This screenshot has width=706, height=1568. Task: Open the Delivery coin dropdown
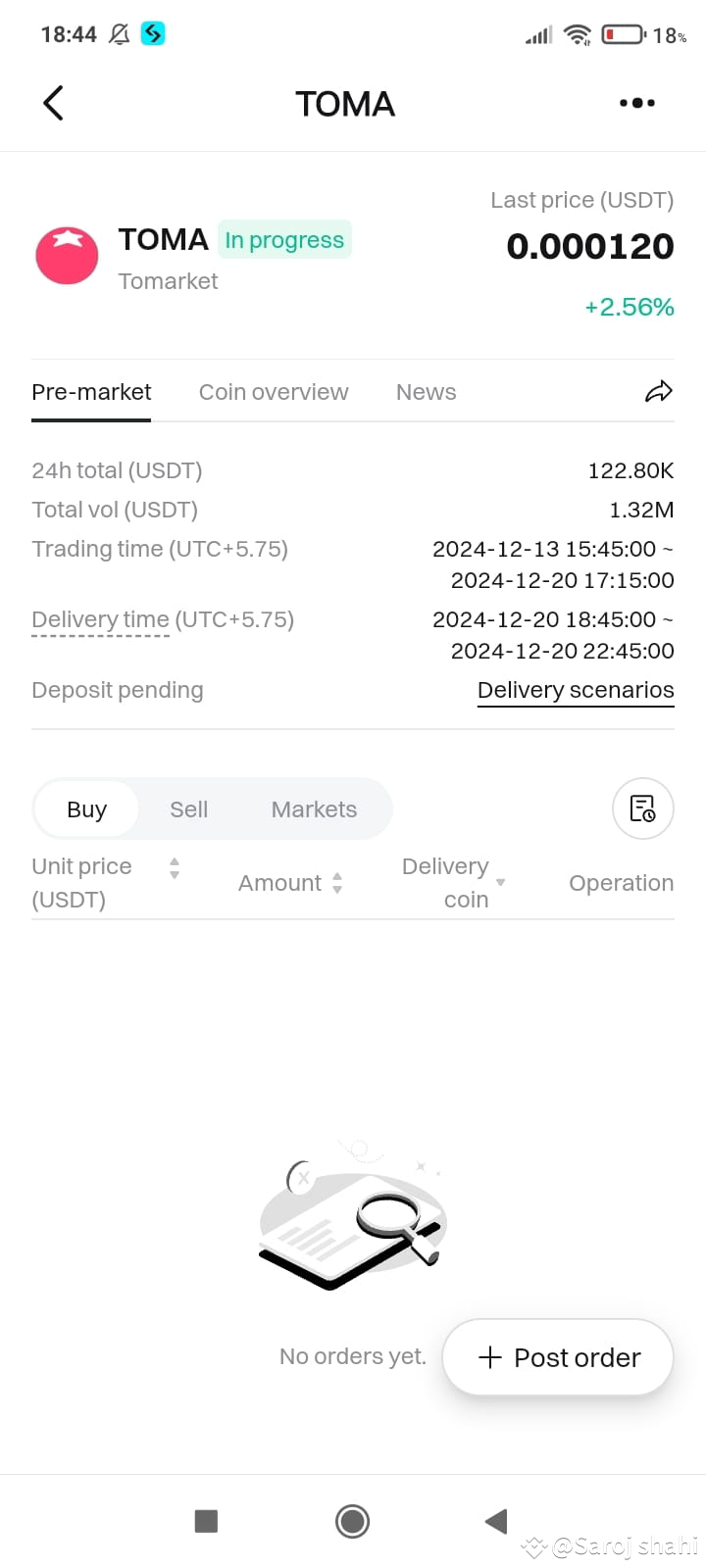[x=457, y=882]
